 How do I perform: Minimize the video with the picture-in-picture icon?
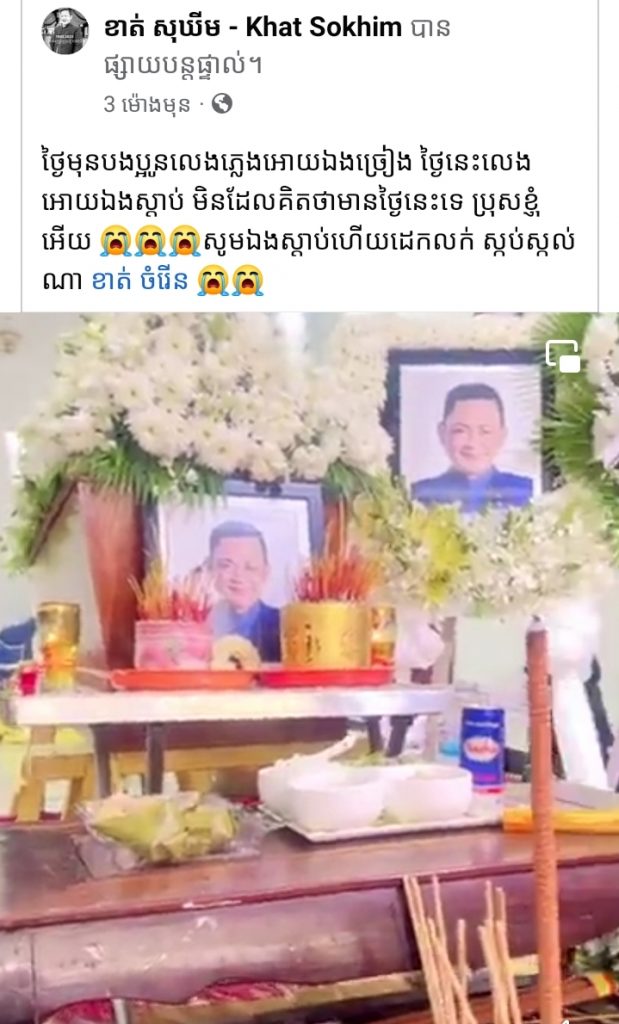[563, 356]
